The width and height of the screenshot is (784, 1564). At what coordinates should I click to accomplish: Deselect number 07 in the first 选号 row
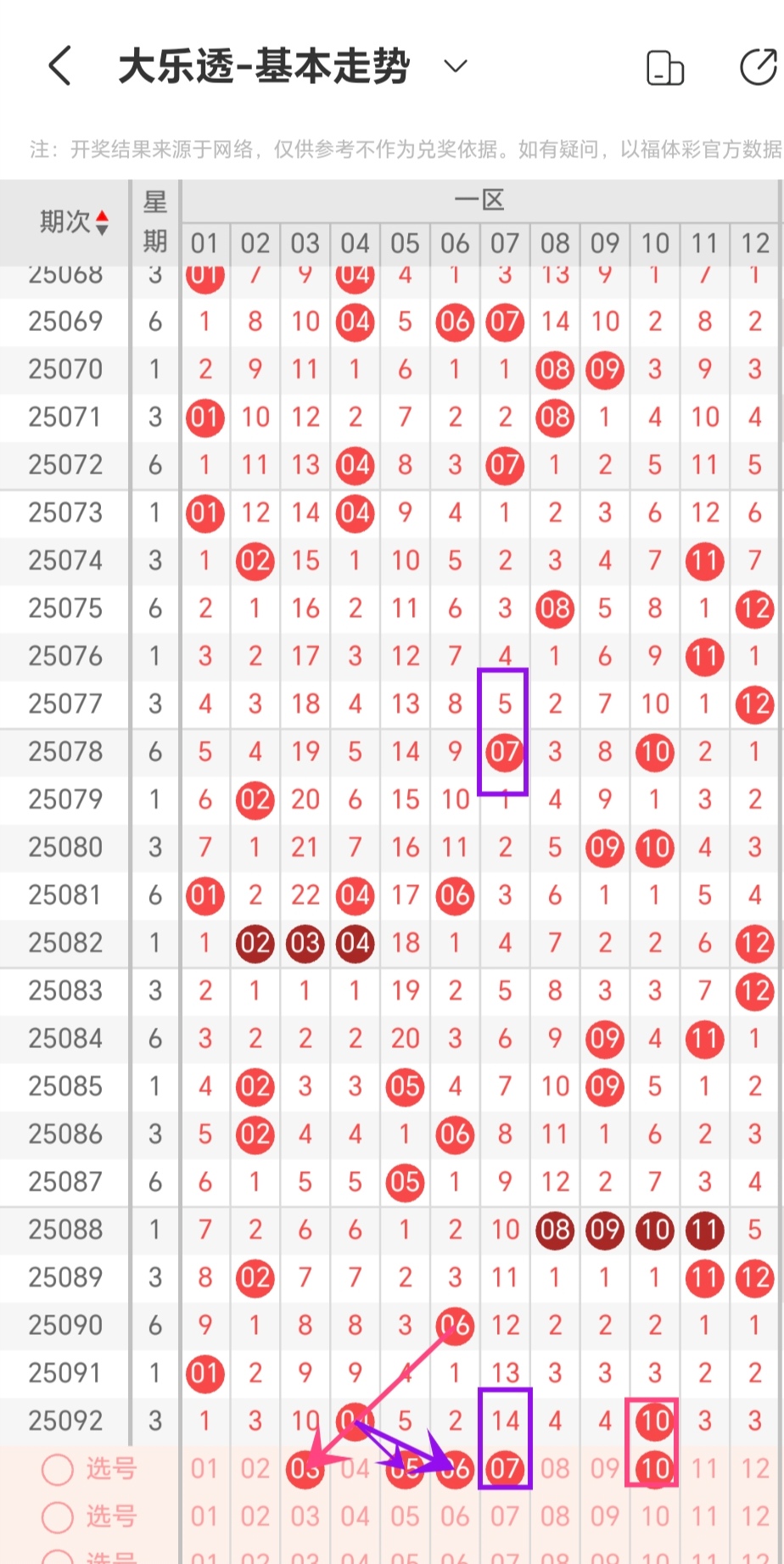point(505,1469)
